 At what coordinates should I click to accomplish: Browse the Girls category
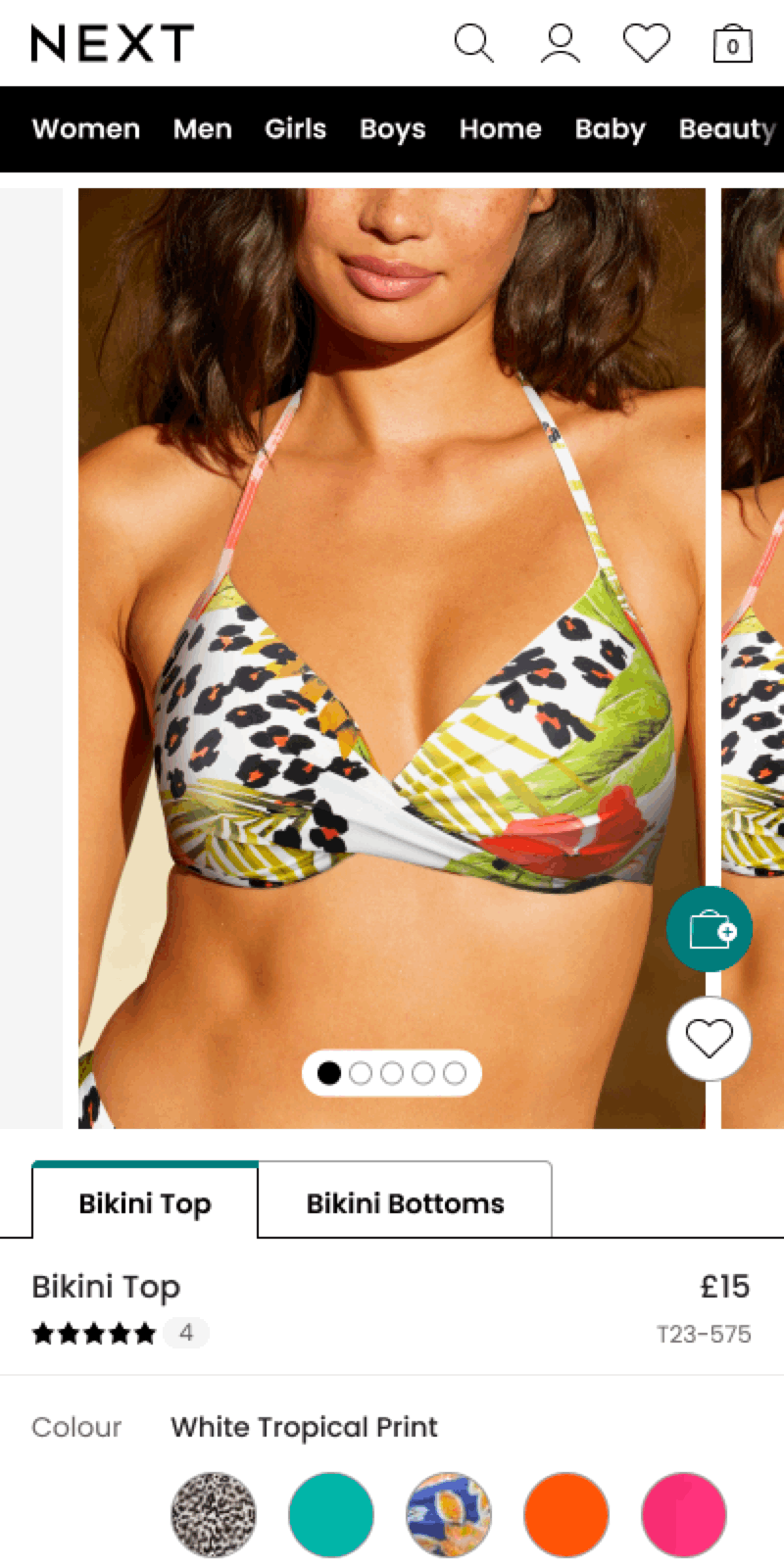point(295,129)
